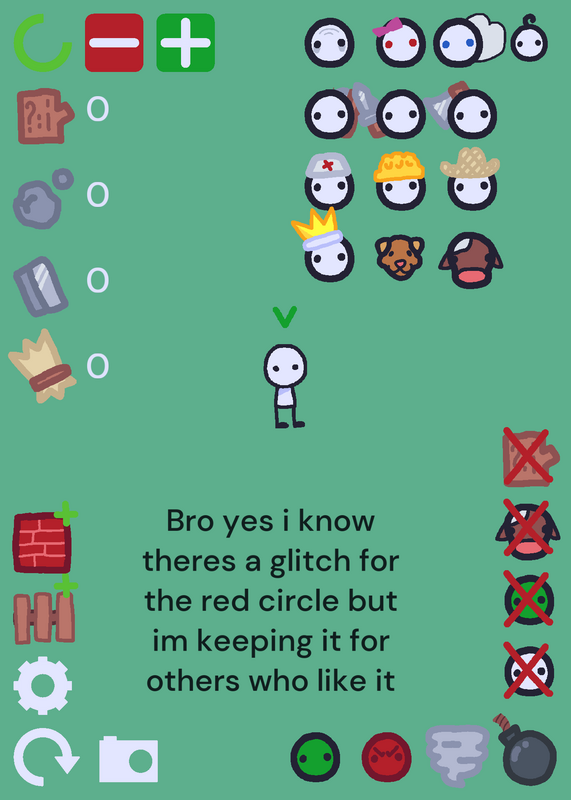
Task: Remove all cows using crossed-out cow icon
Action: tap(528, 528)
